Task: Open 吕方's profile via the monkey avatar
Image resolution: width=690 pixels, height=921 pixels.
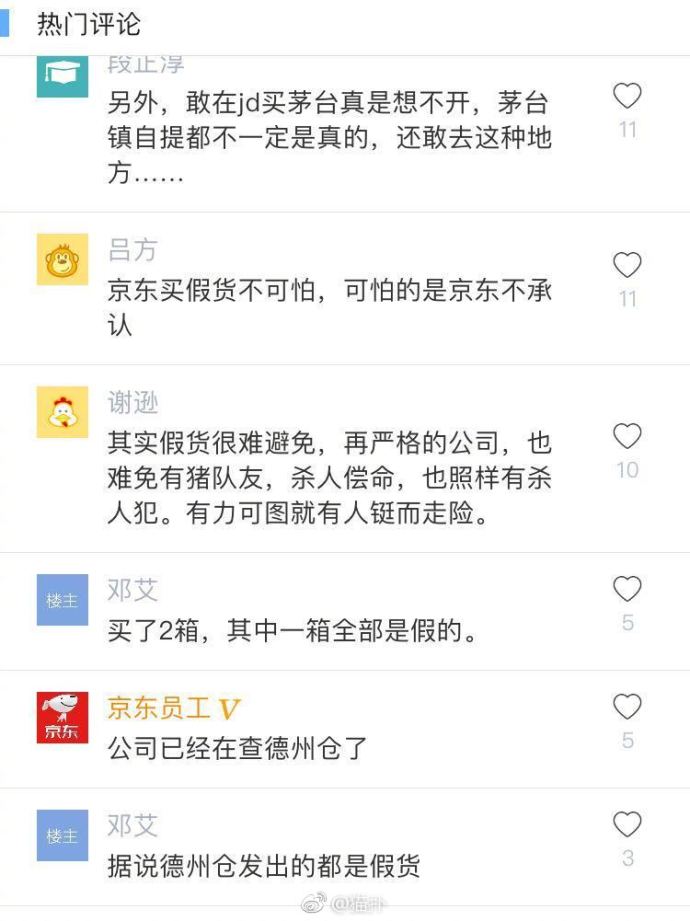Action: pyautogui.click(x=62, y=260)
